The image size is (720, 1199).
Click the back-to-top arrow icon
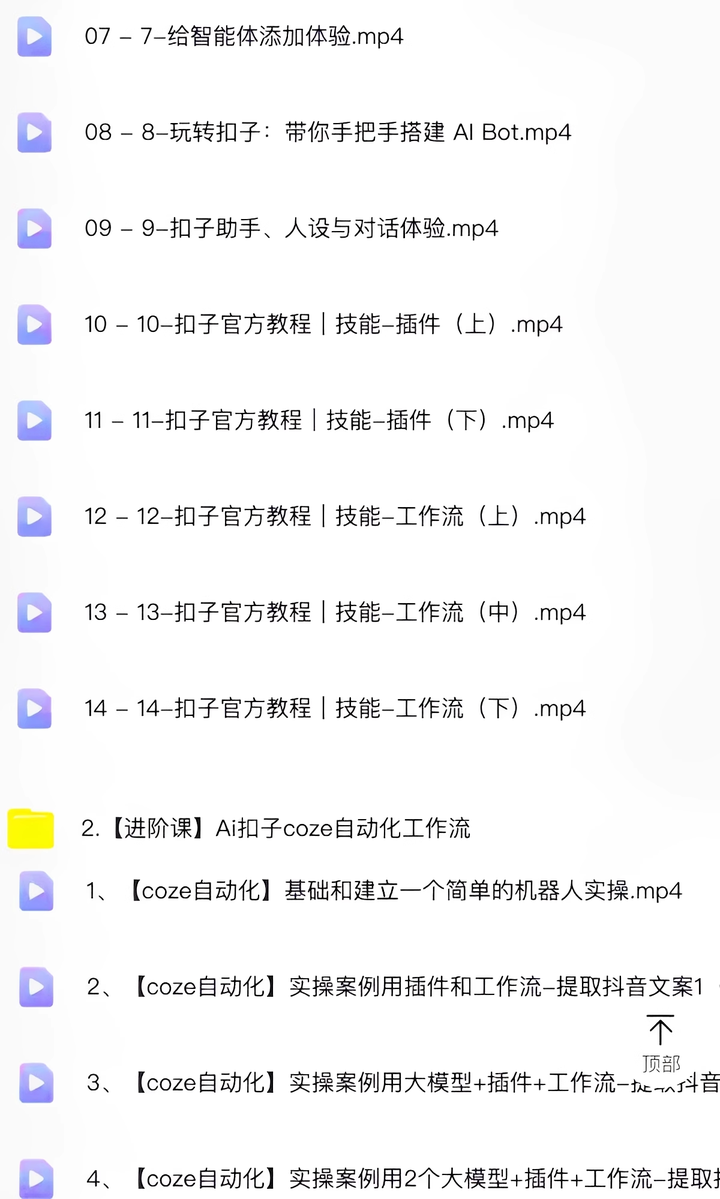coord(659,1028)
